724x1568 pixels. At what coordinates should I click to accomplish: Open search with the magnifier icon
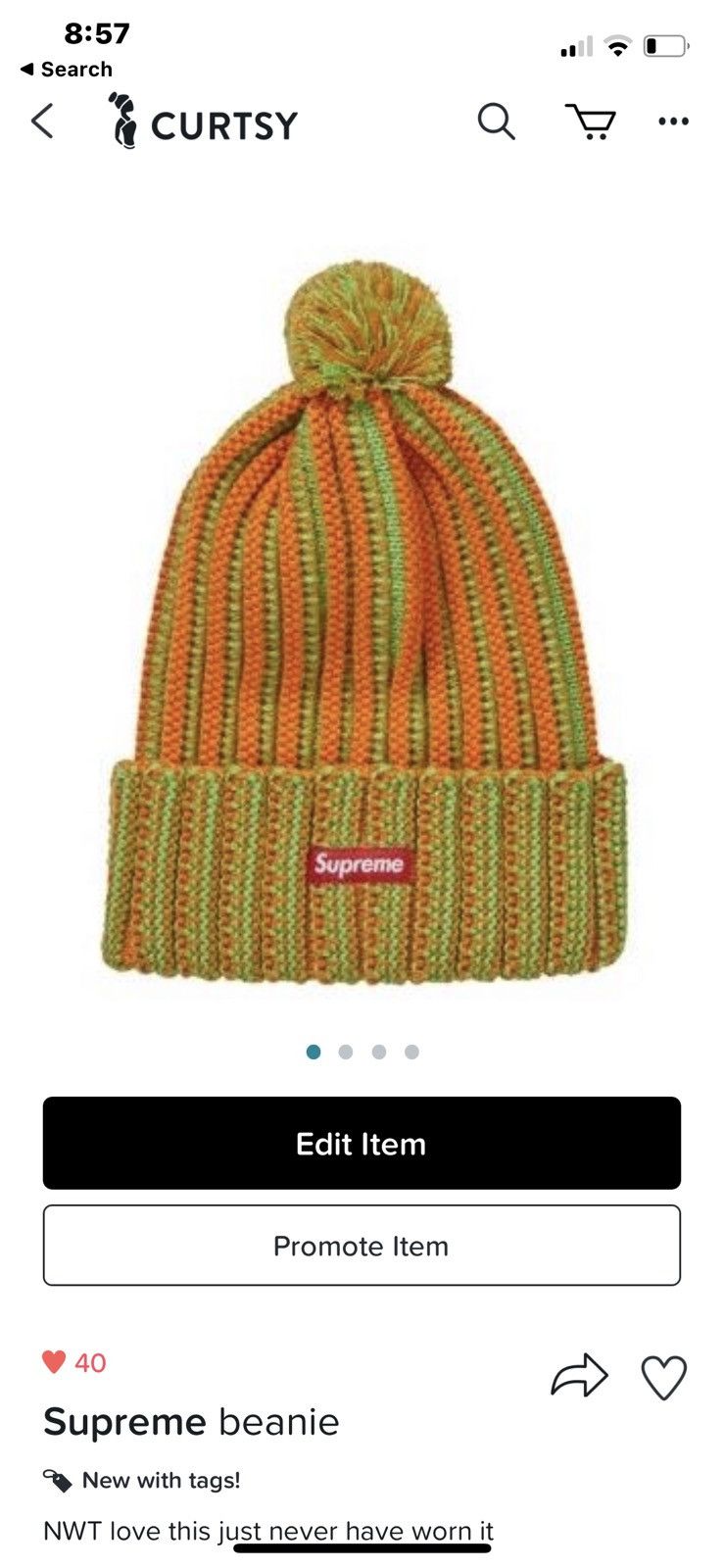click(496, 122)
